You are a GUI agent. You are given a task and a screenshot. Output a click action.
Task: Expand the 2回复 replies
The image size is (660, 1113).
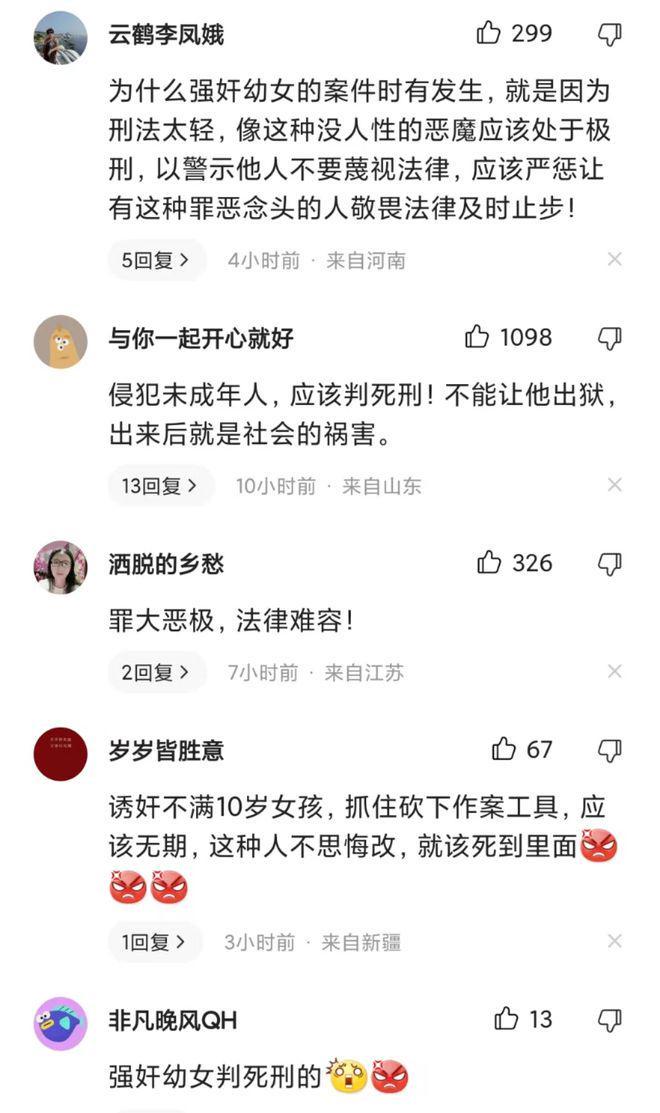click(156, 672)
